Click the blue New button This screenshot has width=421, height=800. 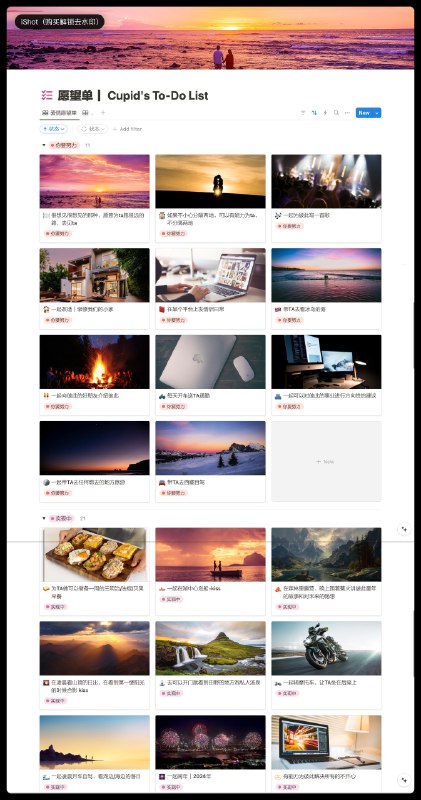364,113
